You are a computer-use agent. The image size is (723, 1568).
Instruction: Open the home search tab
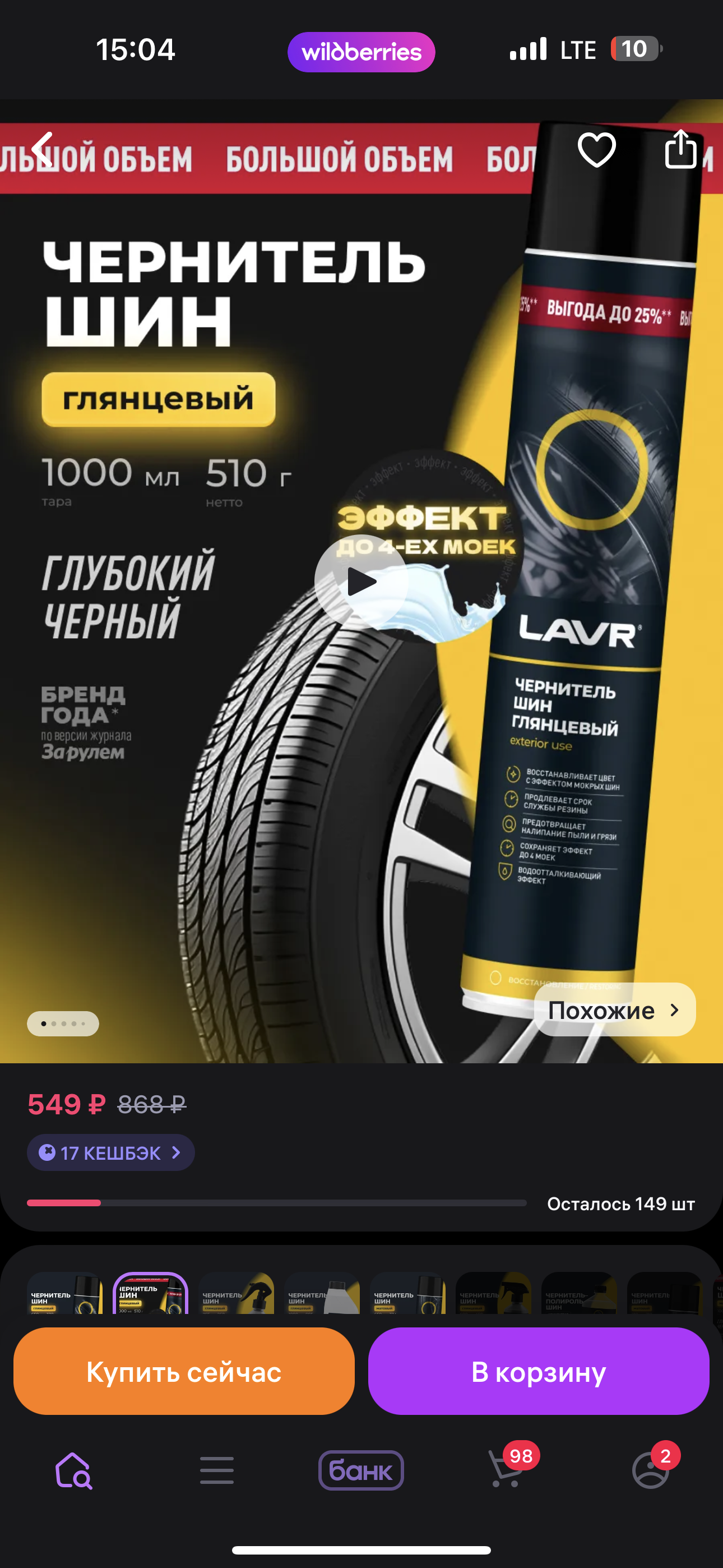(73, 1471)
